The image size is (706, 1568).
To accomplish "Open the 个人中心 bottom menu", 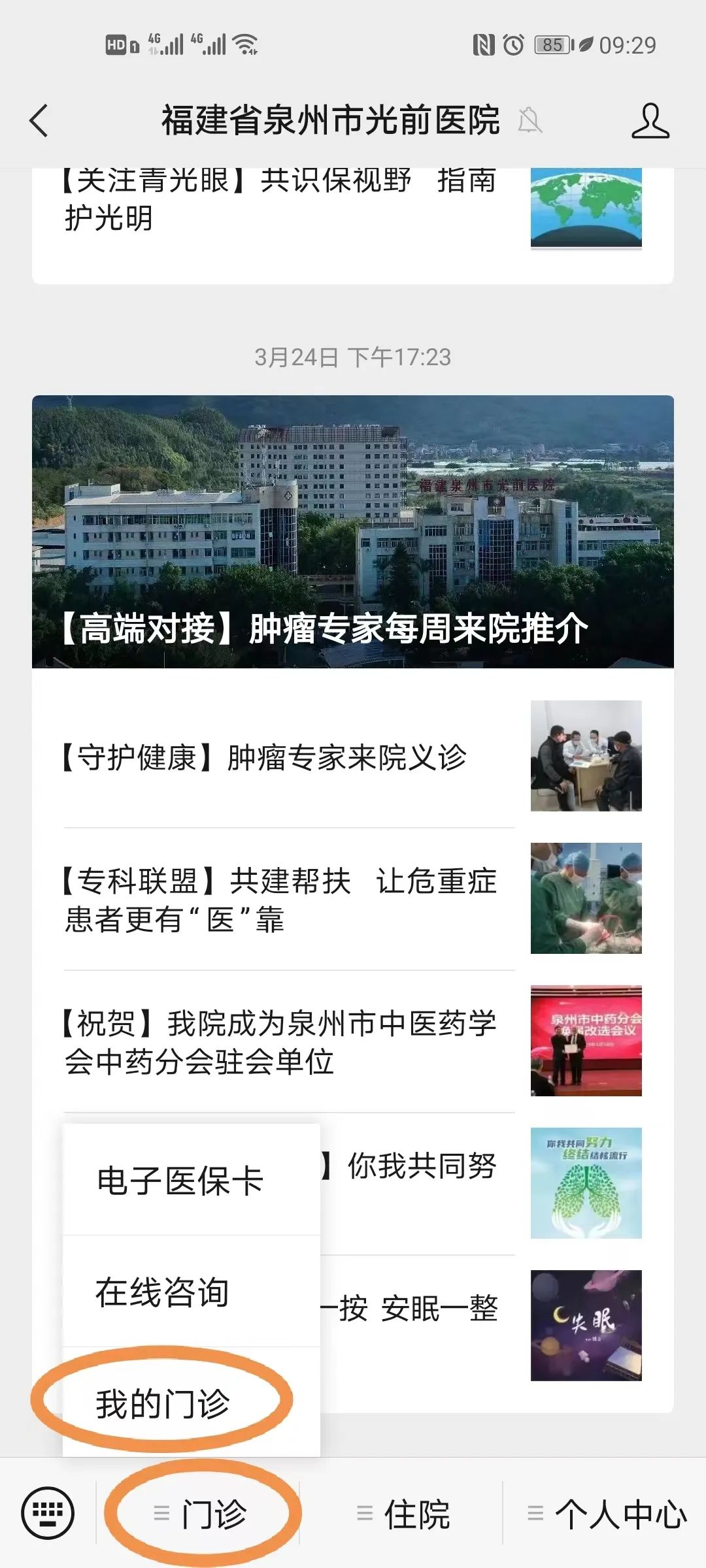I will [607, 1514].
